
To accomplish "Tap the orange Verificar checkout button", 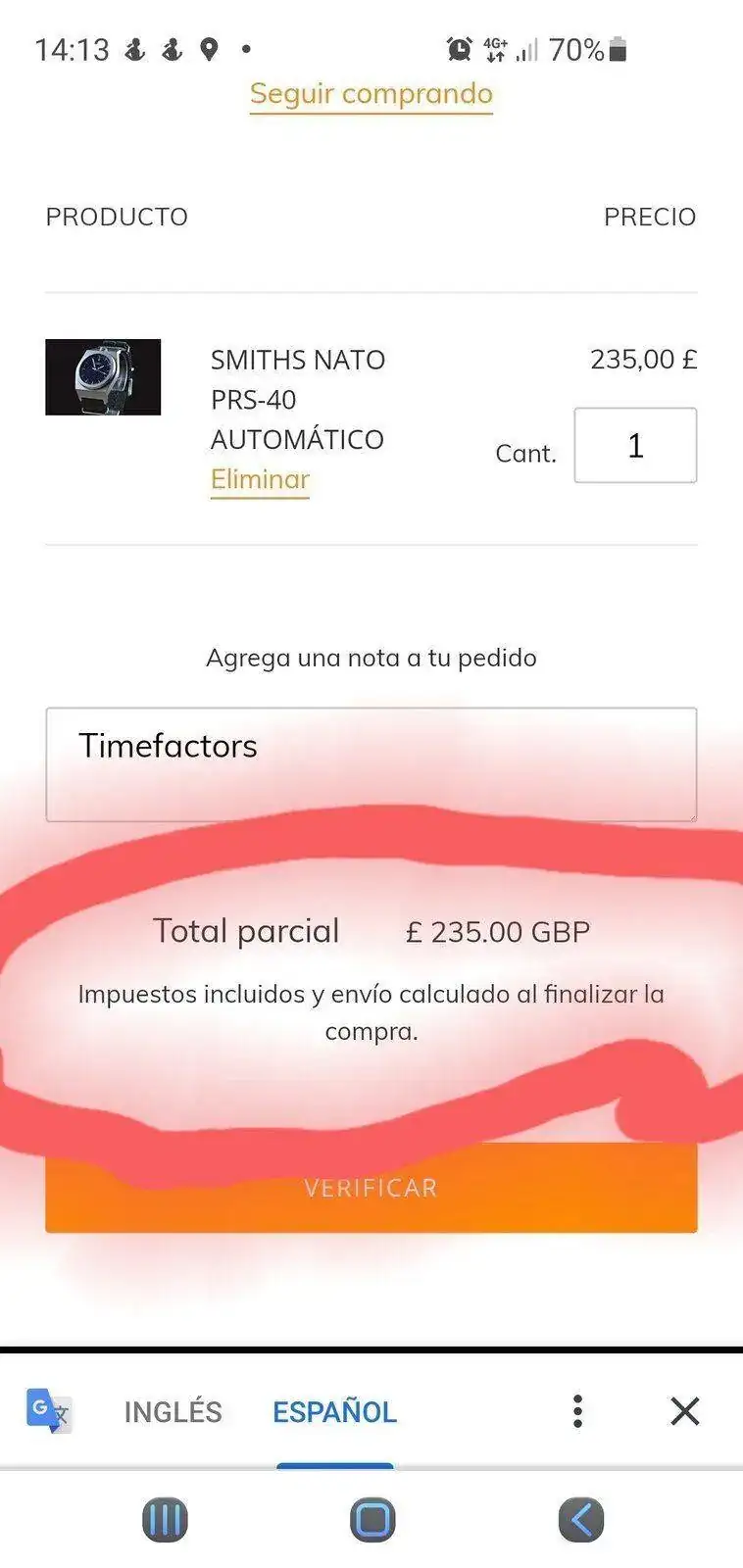I will (x=371, y=1188).
